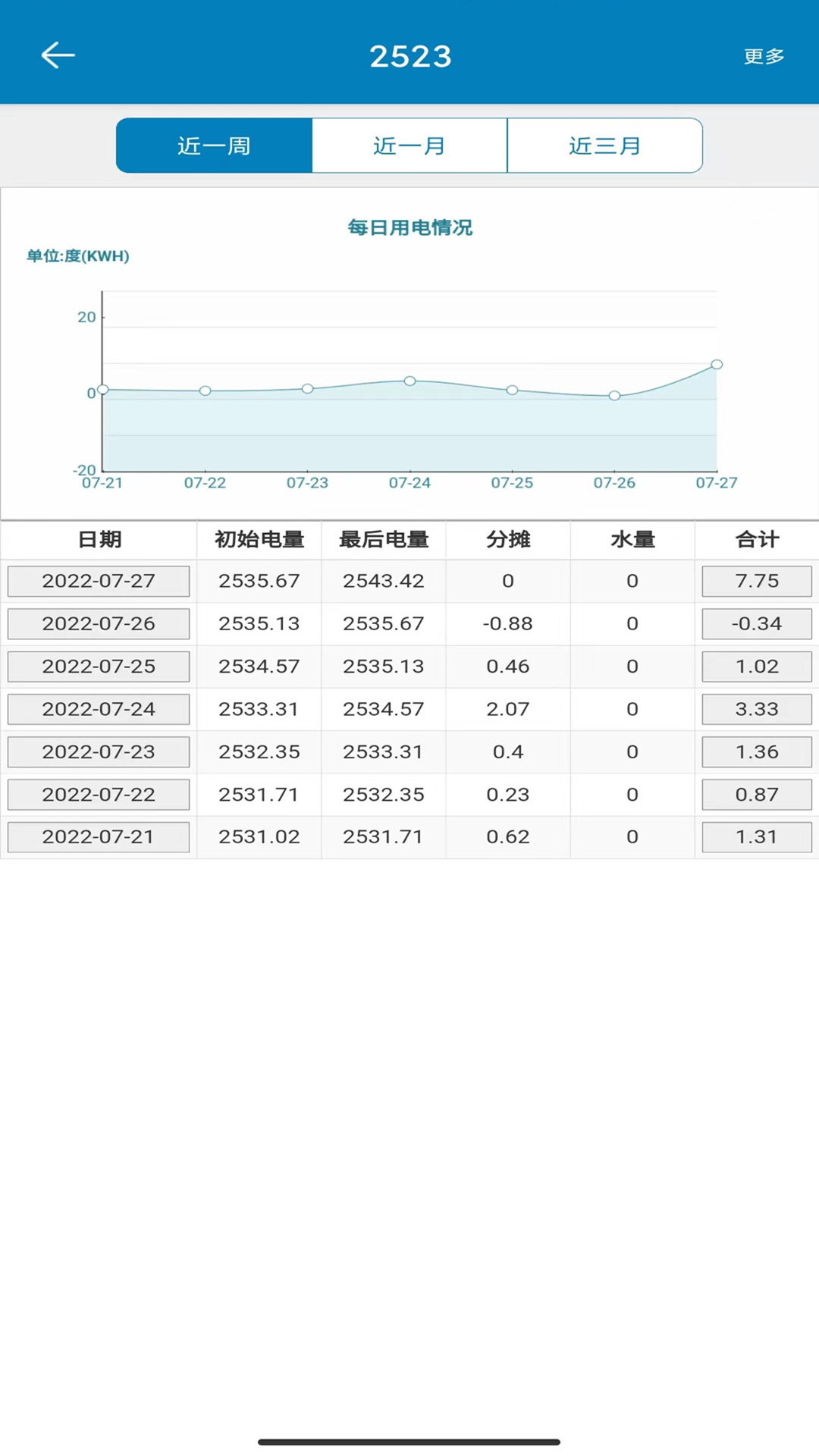Tap the chart marker for 07-21
The image size is (819, 1456).
(x=102, y=388)
